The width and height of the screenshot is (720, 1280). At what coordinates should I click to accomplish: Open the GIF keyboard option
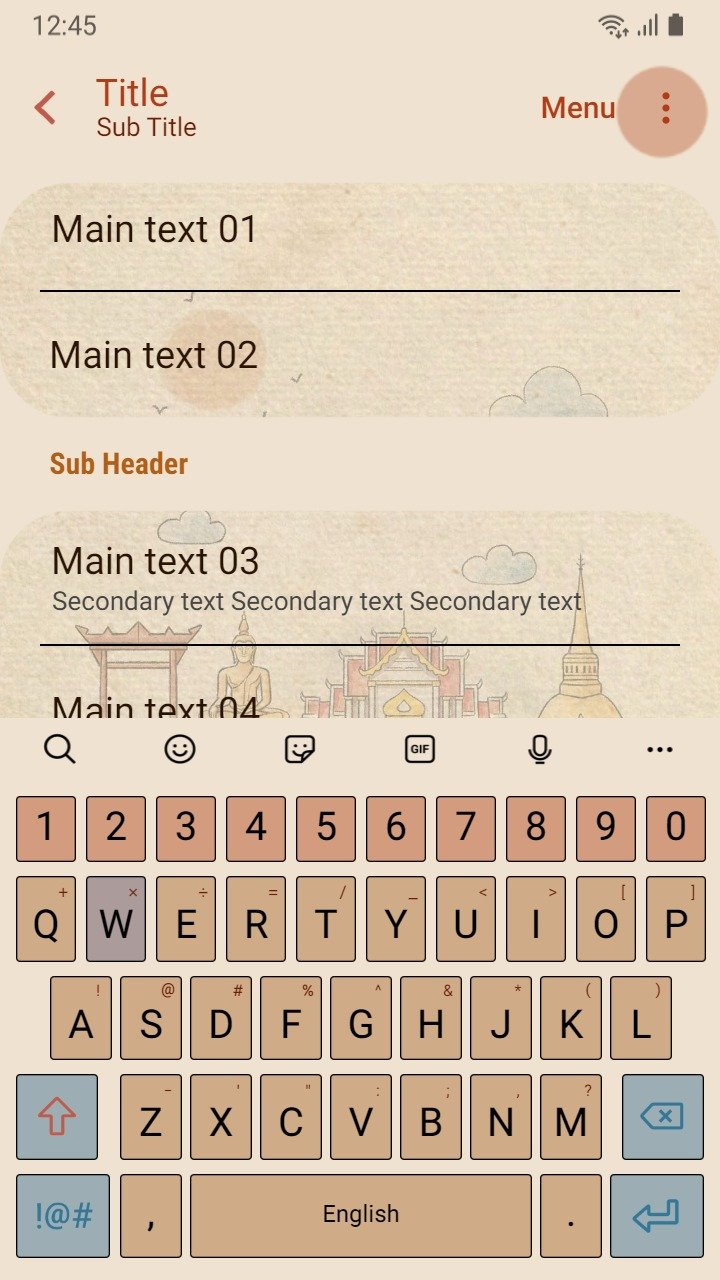[420, 748]
